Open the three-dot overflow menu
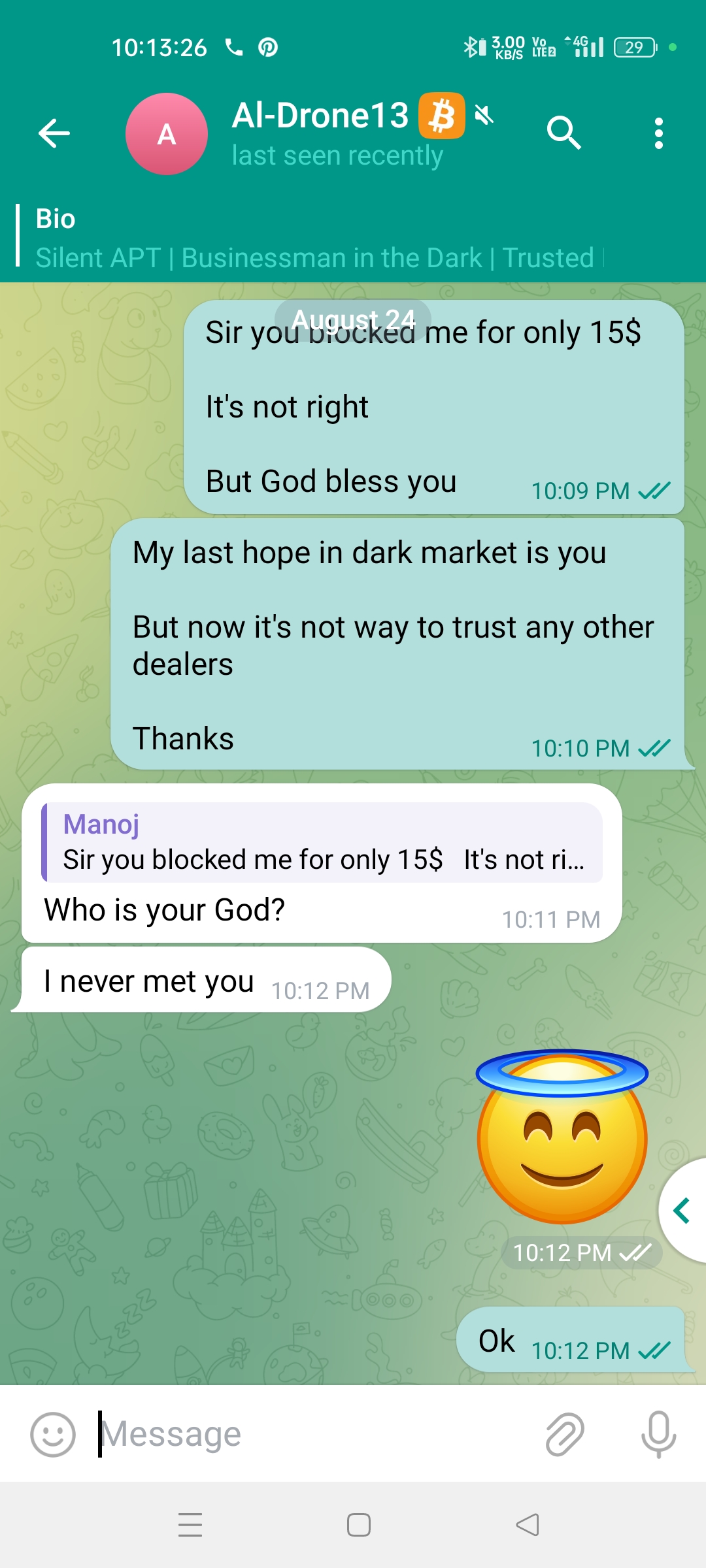706x1568 pixels. point(658,134)
